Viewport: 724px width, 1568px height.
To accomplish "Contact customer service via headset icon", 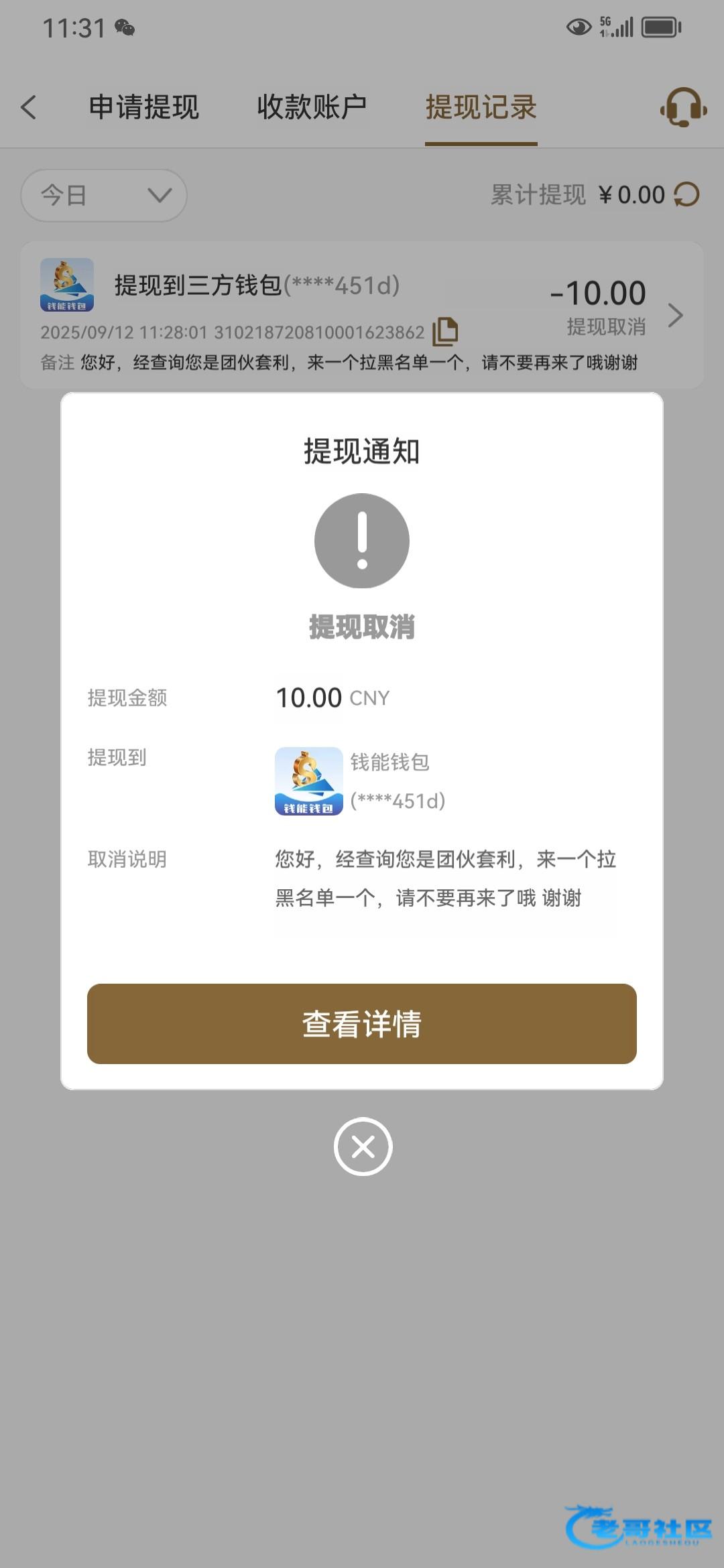I will click(x=683, y=107).
